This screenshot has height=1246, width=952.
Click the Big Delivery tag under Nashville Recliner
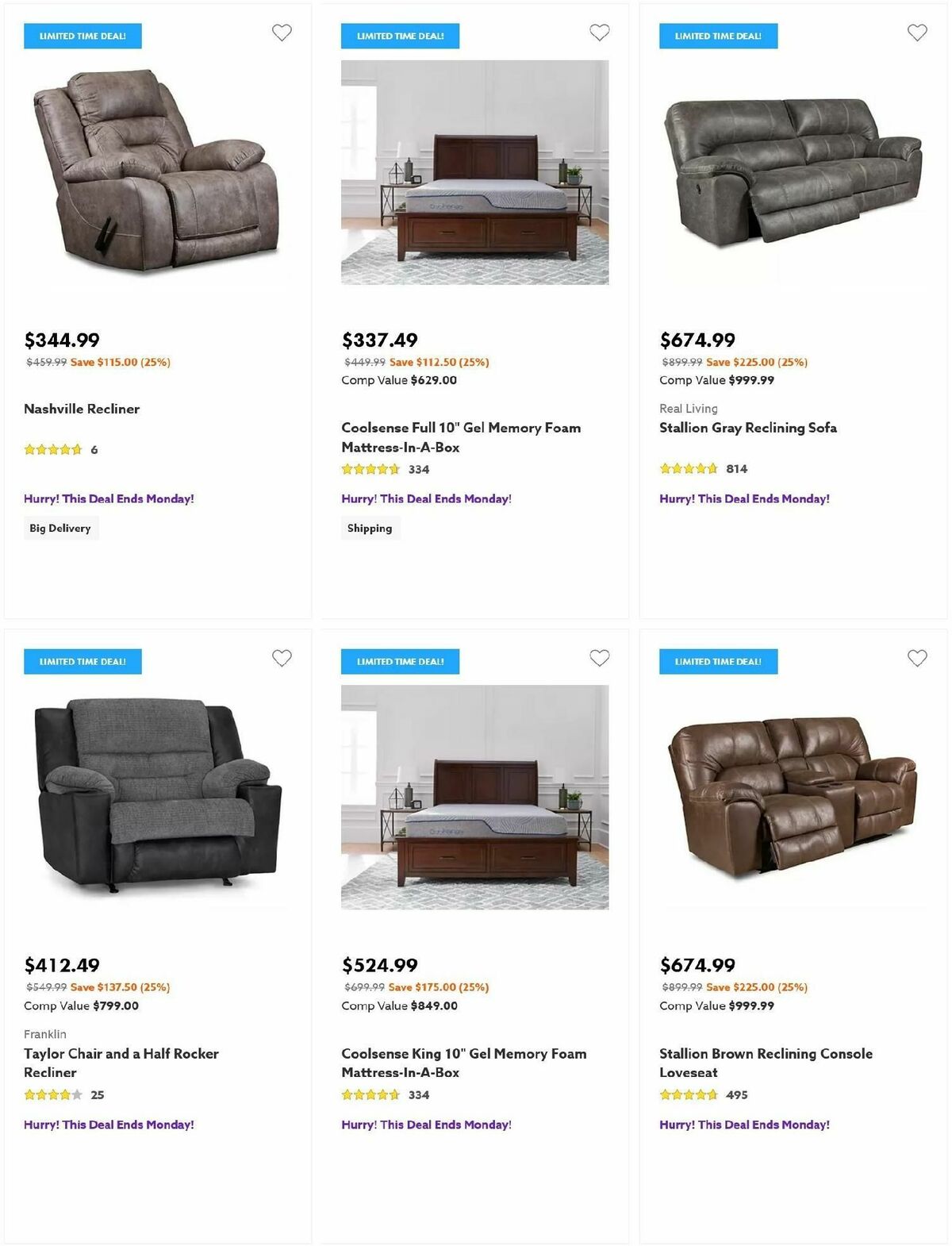pos(60,528)
